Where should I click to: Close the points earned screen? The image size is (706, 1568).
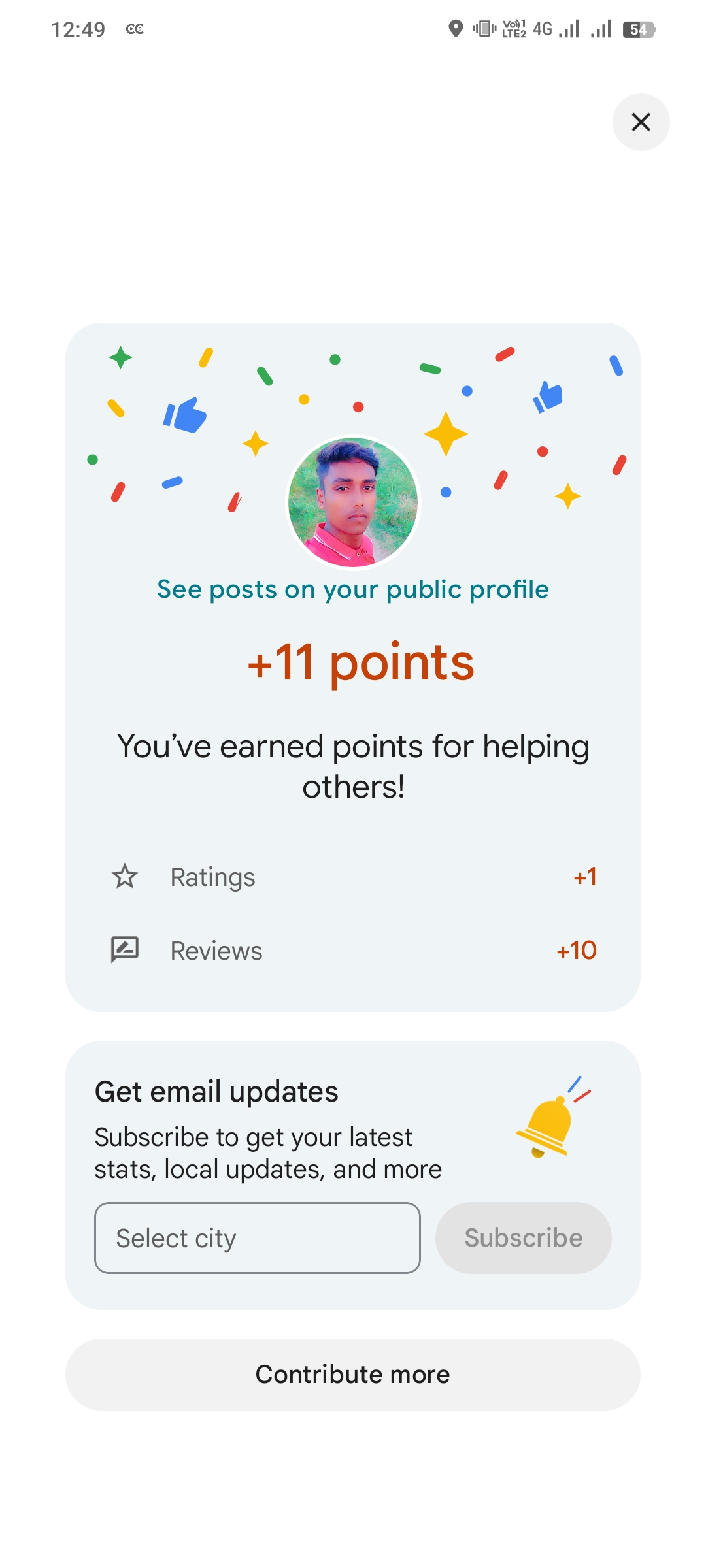tap(641, 122)
